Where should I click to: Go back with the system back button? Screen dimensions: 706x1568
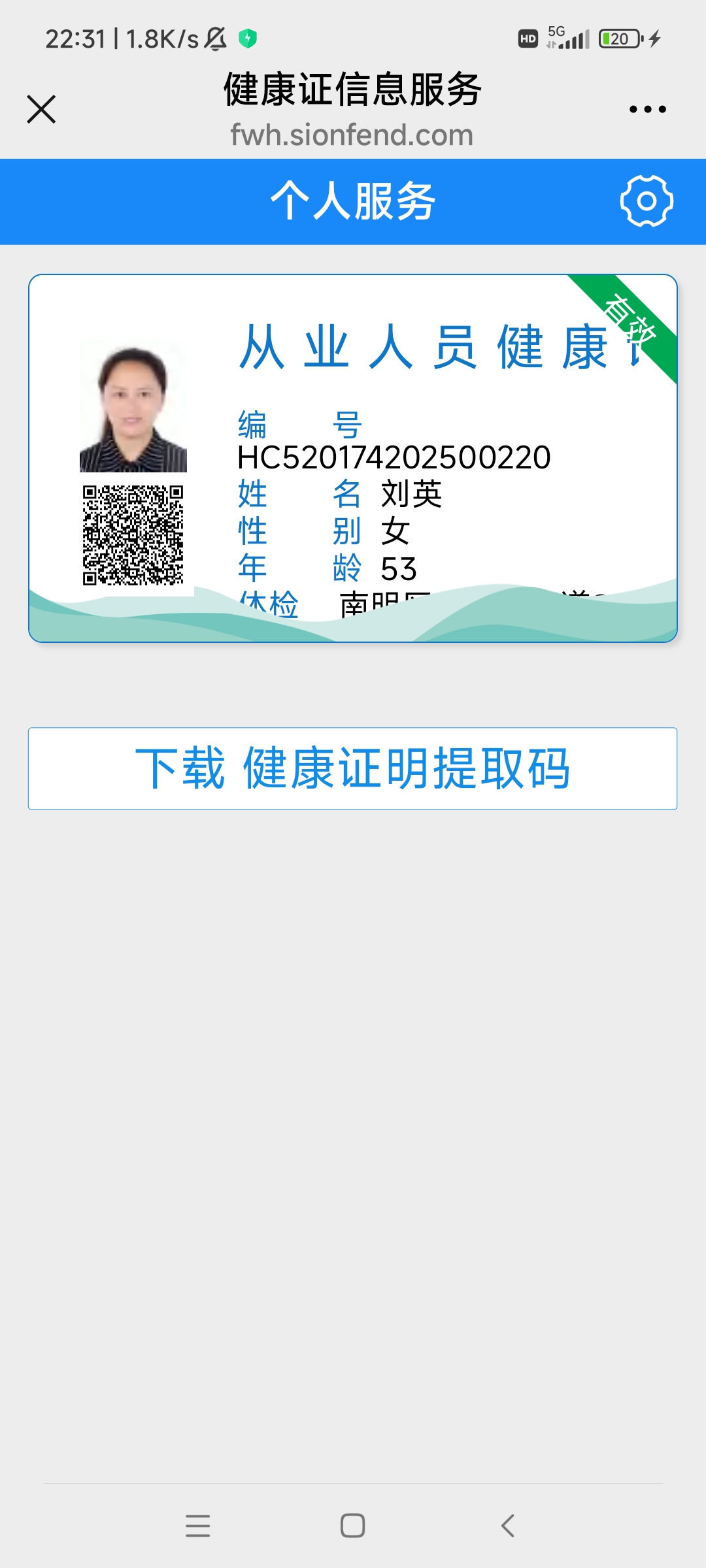pos(508,1526)
